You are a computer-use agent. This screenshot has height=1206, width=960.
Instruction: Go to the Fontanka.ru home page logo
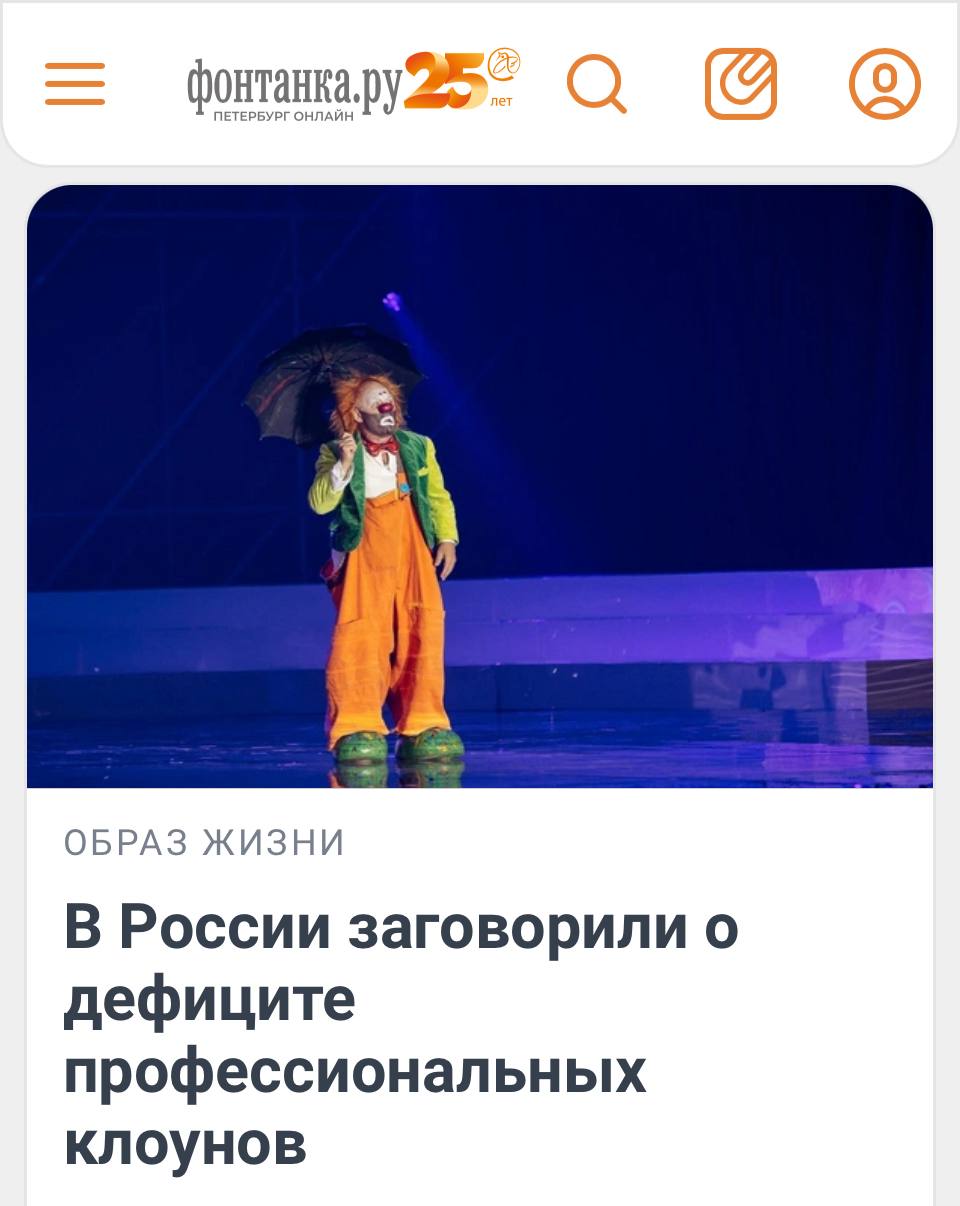coord(352,84)
